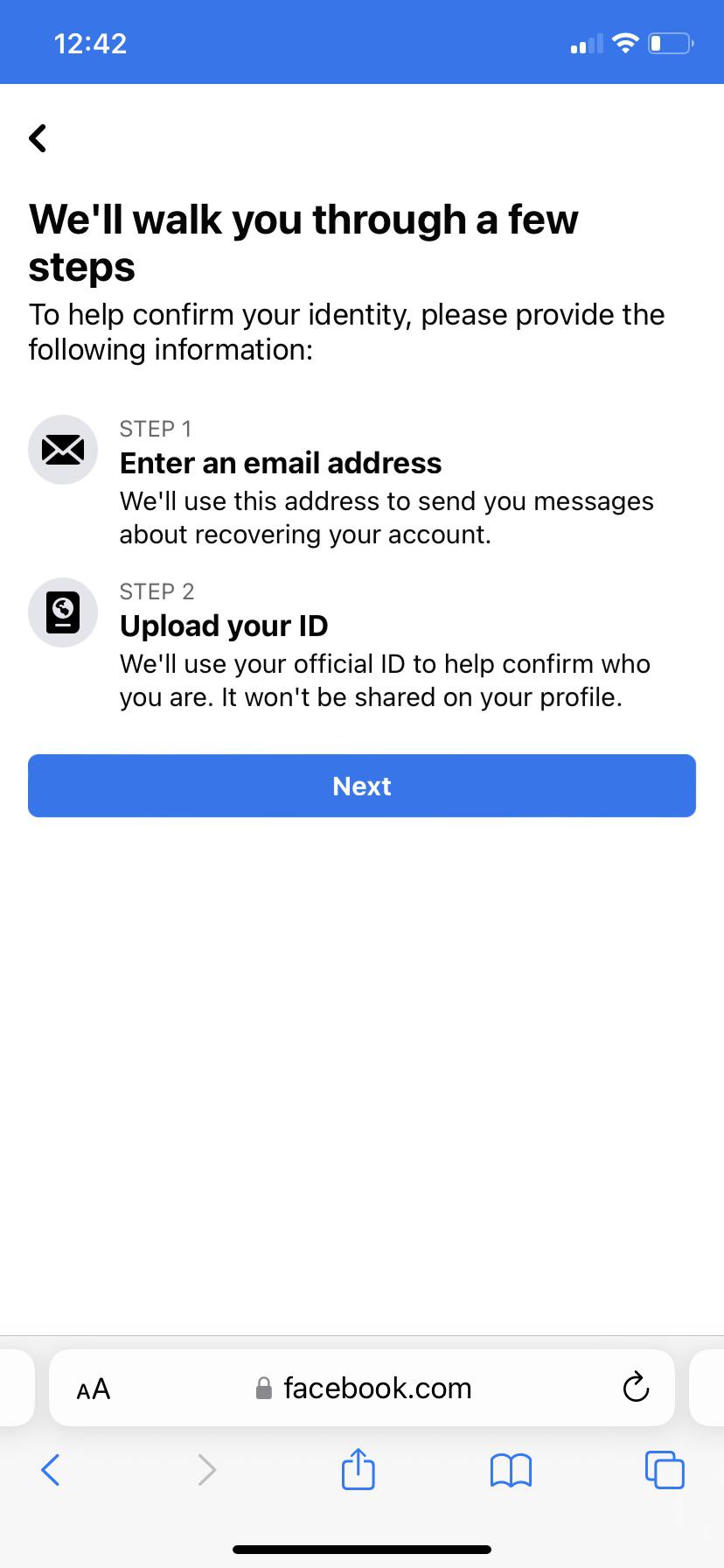
Task: Go back using the top-left chevron
Action: pos(37,137)
